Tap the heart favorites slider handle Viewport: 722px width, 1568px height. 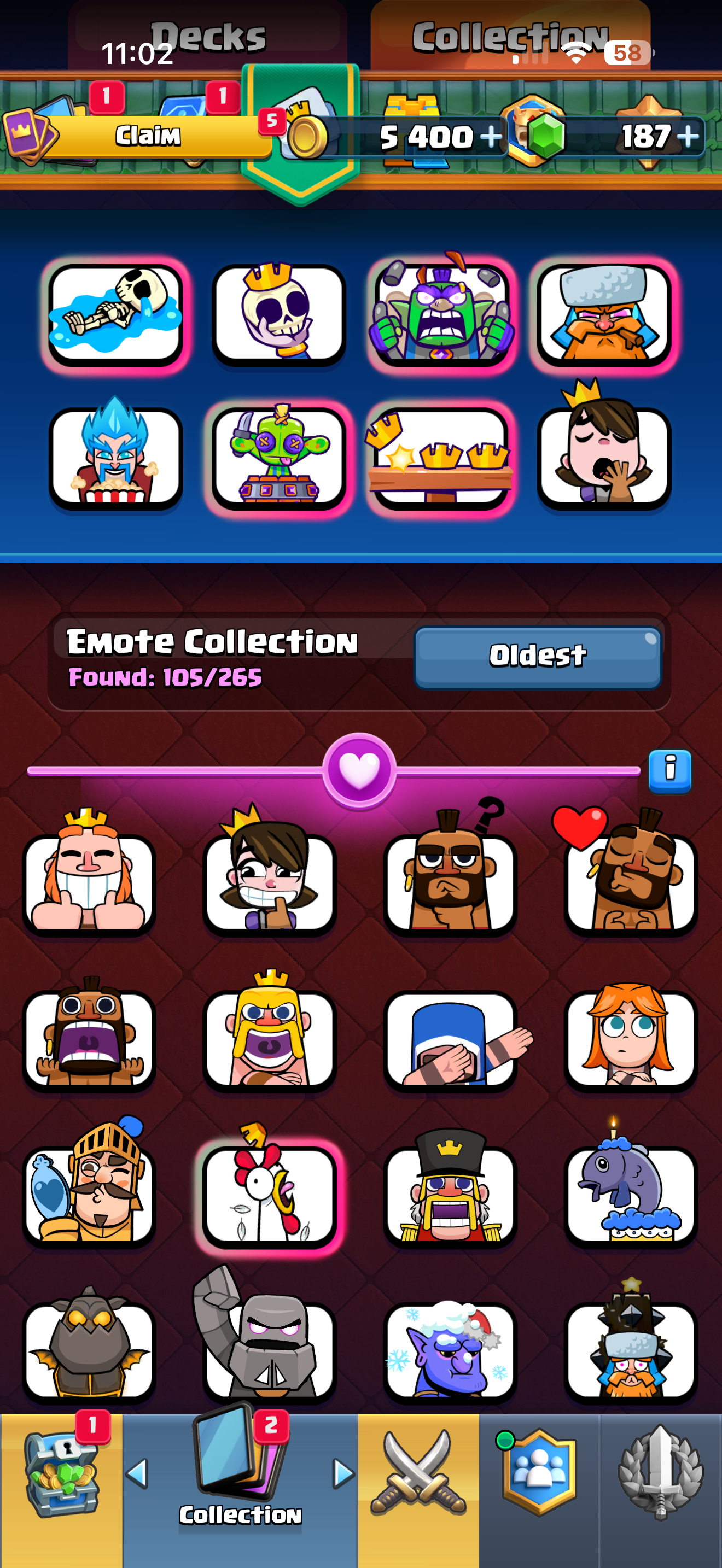click(359, 771)
